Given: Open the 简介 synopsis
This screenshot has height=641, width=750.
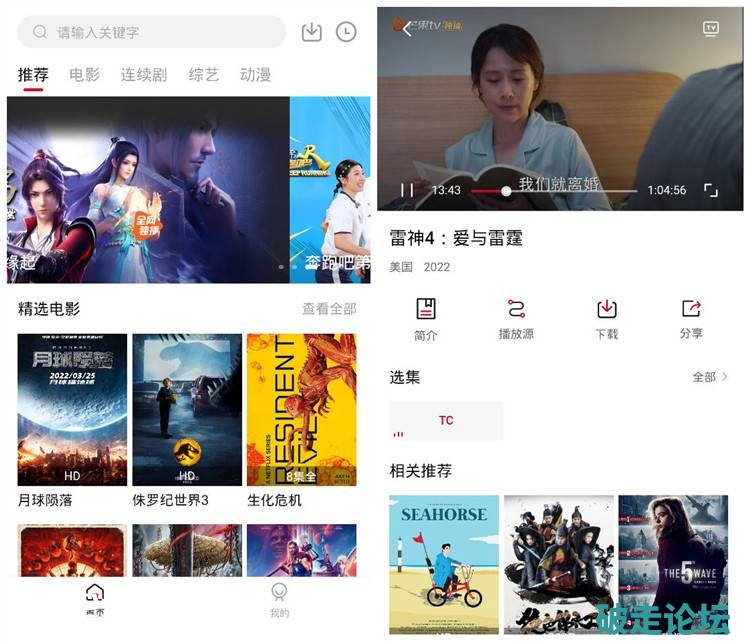Looking at the screenshot, I should coord(426,318).
